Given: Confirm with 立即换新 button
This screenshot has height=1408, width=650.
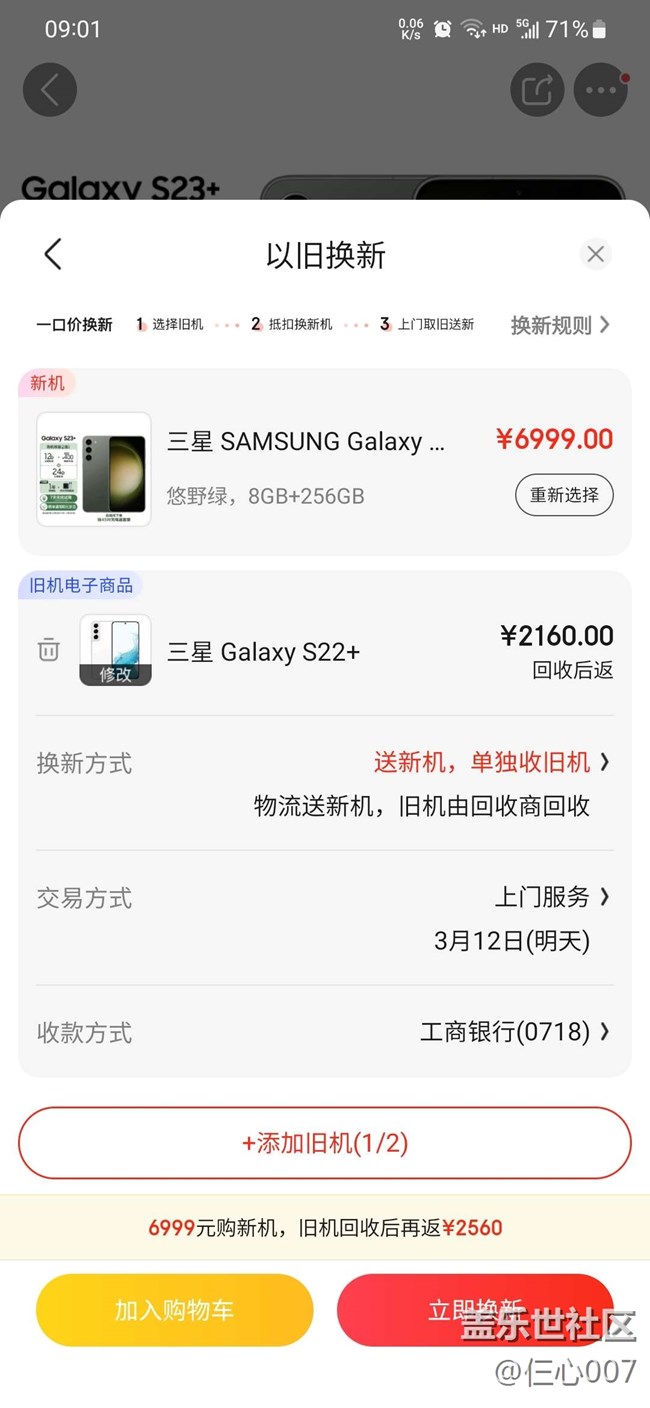Looking at the screenshot, I should tap(475, 1310).
